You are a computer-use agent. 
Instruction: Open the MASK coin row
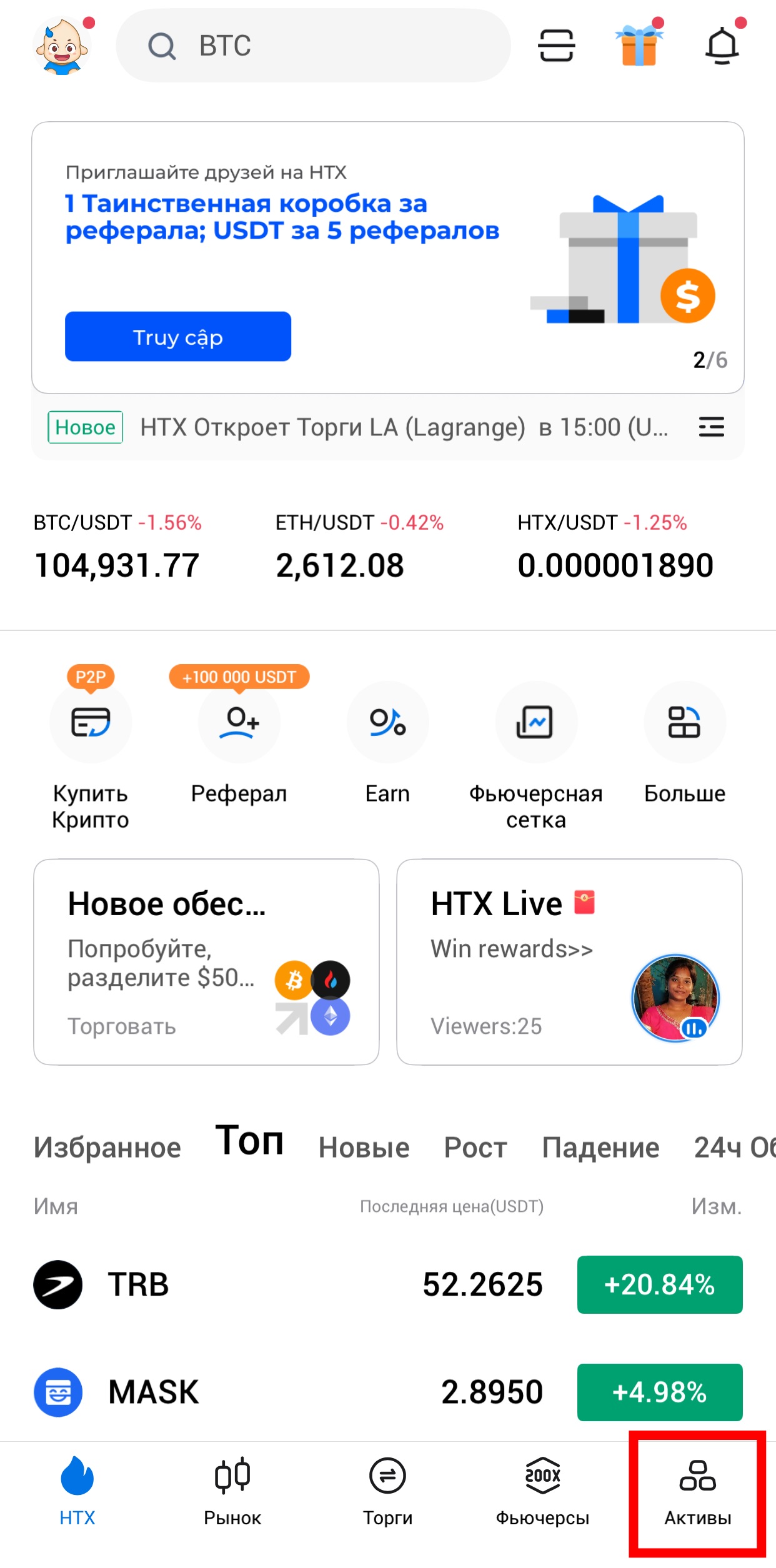387,1392
